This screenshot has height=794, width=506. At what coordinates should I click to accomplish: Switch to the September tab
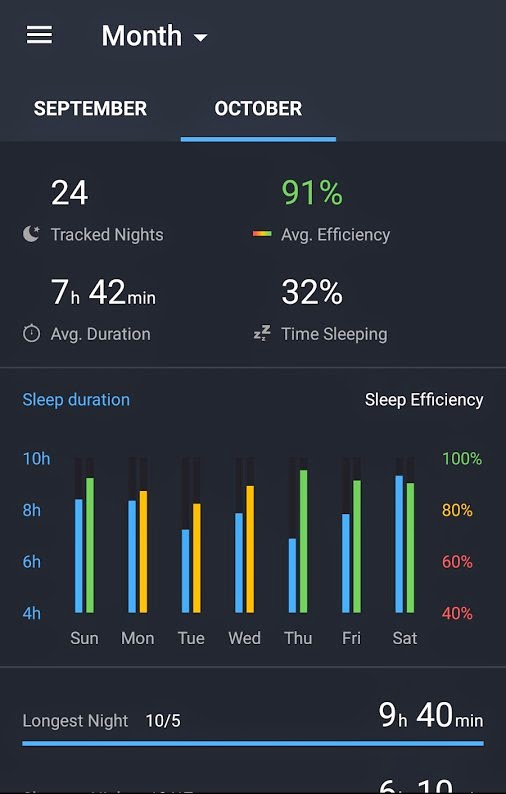90,108
